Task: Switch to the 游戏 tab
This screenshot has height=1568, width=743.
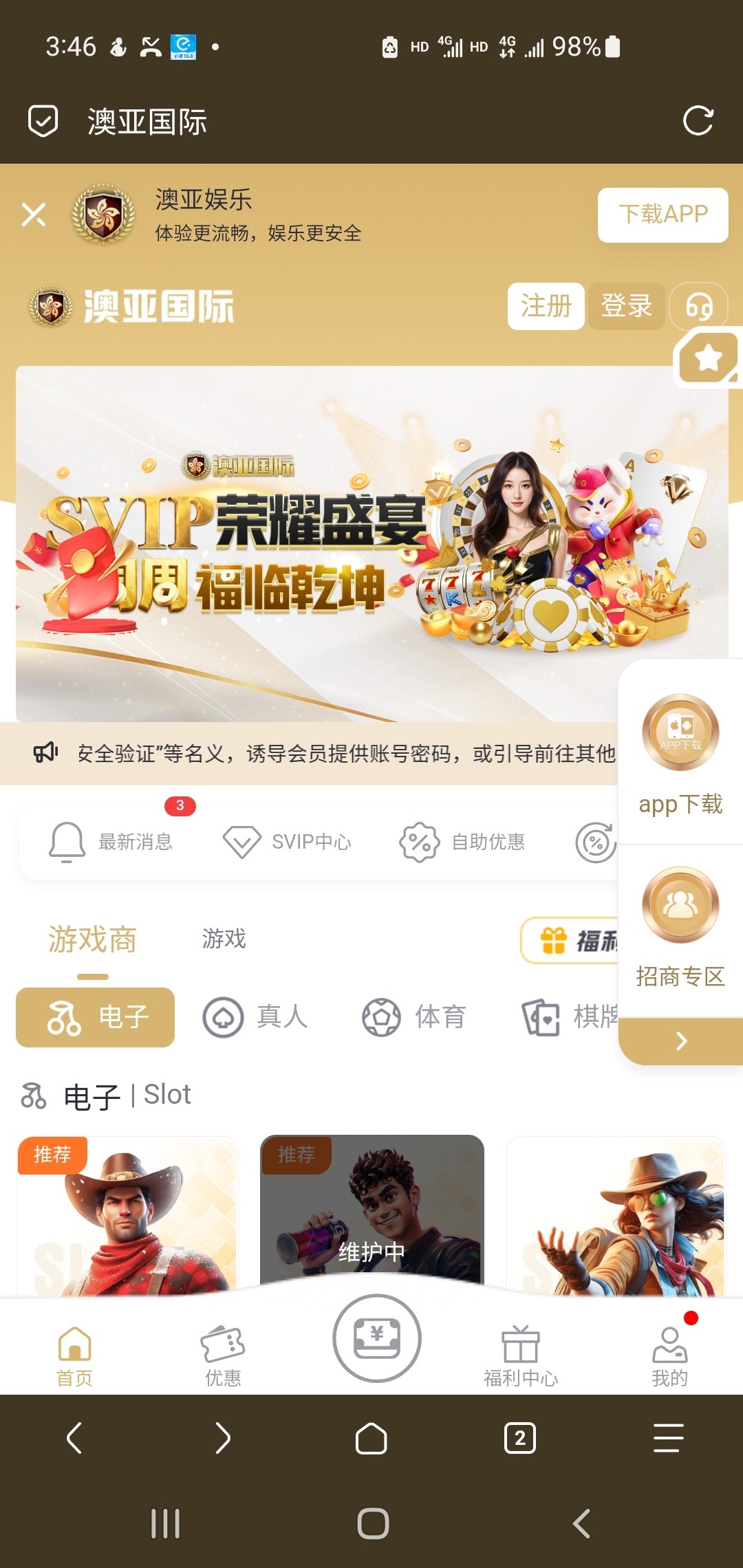Action: pyautogui.click(x=224, y=938)
